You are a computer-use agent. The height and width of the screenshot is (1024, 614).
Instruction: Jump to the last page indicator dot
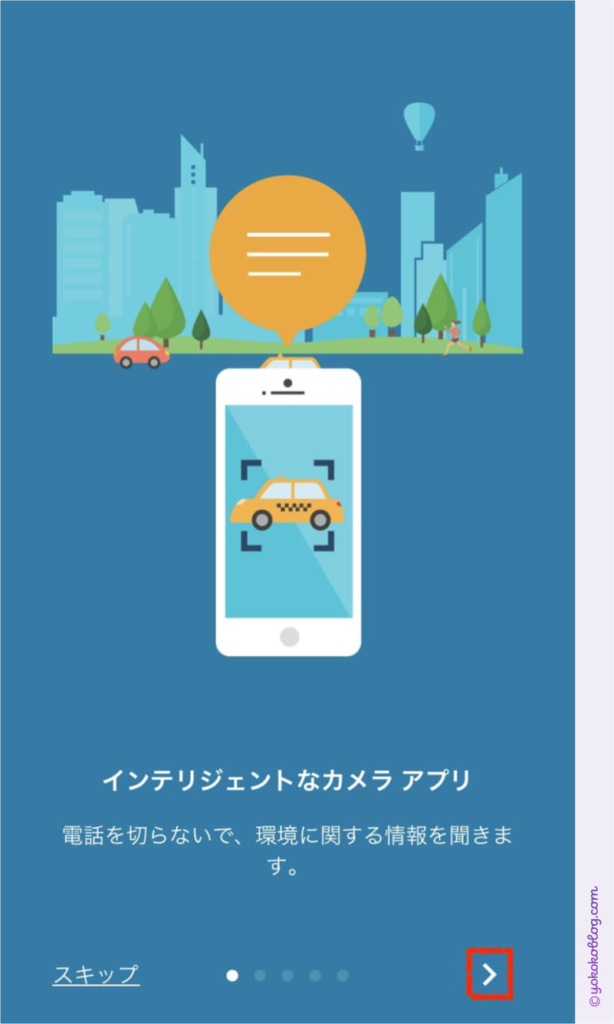[343, 976]
